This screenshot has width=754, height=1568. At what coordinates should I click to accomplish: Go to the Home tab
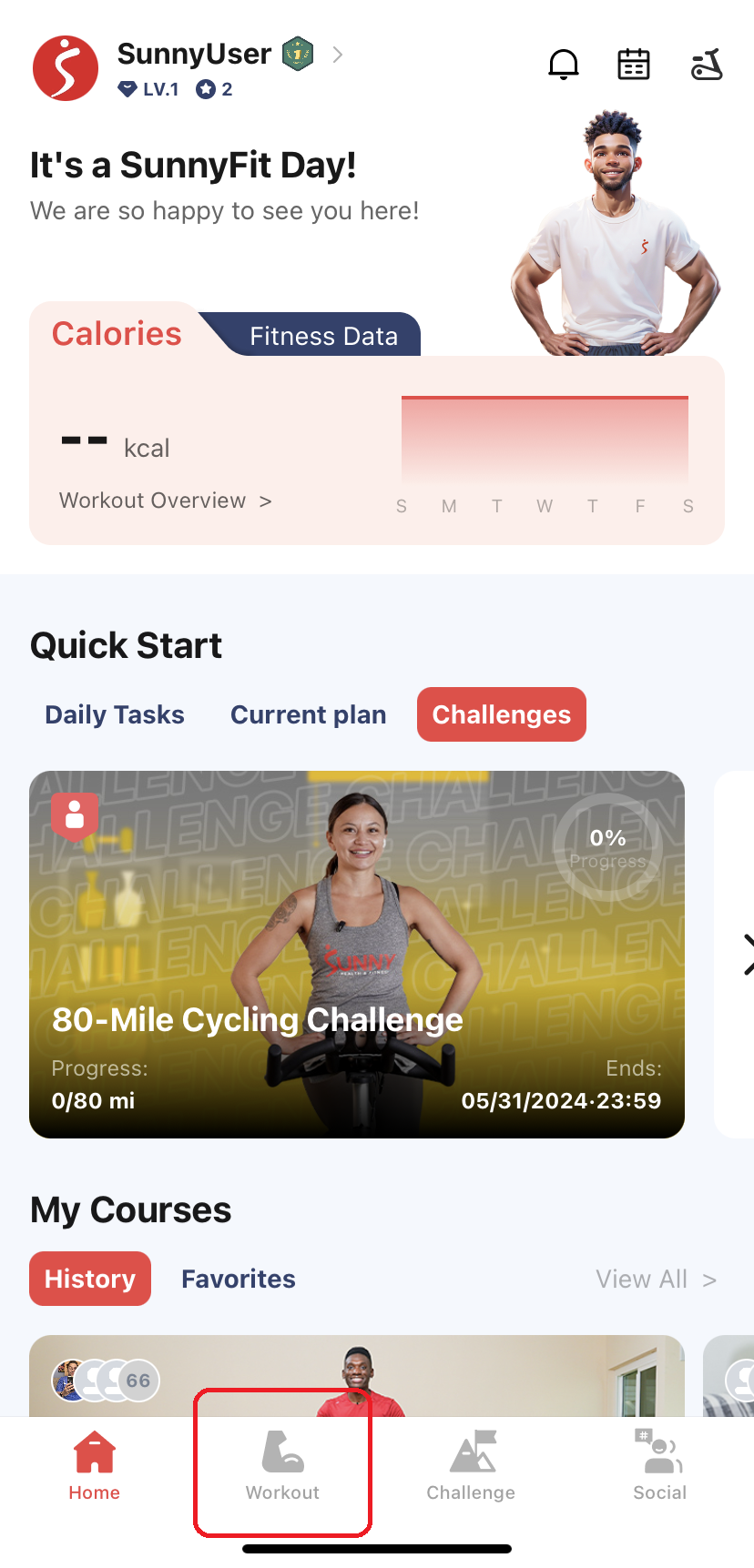click(x=95, y=1463)
